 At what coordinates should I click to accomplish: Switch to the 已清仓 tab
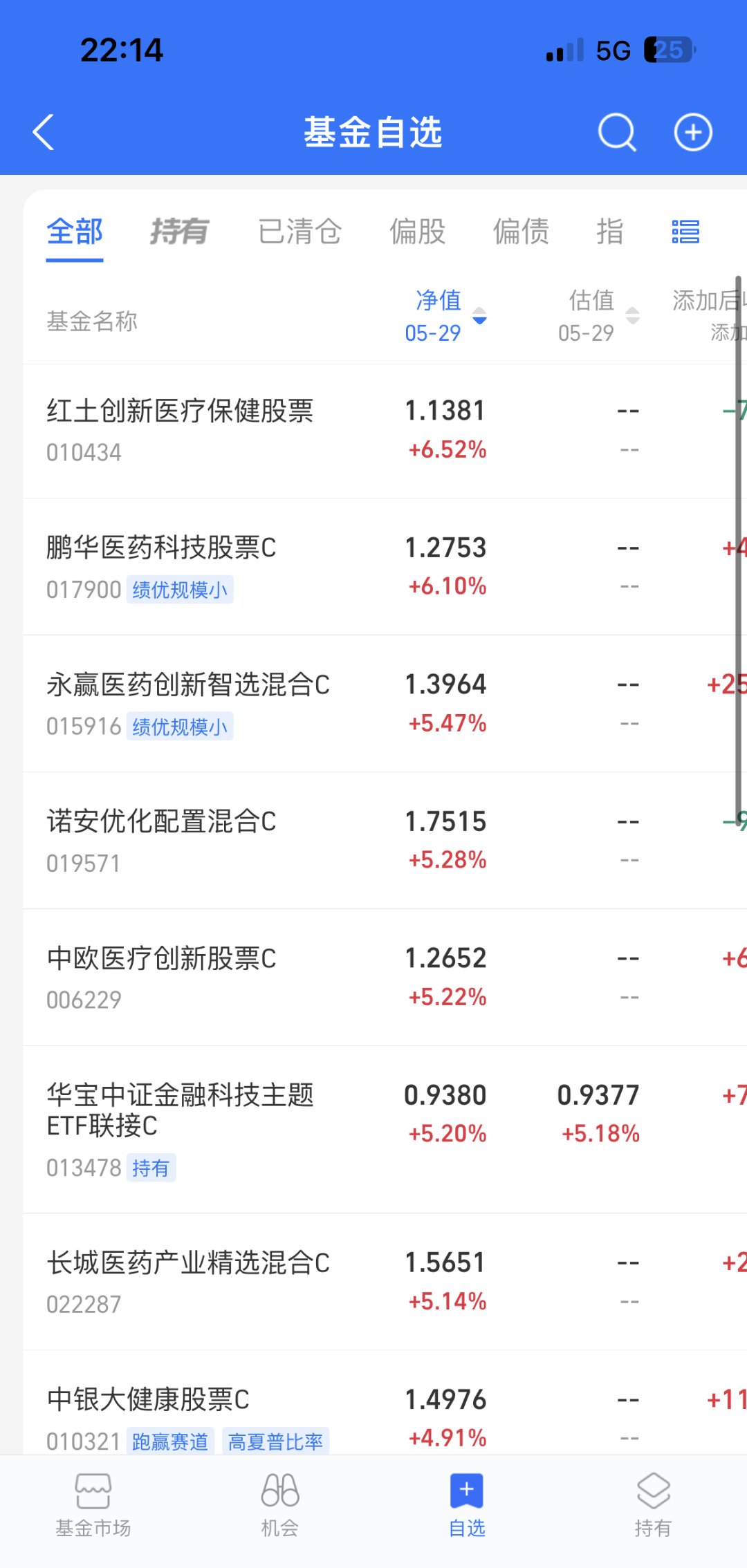pyautogui.click(x=299, y=232)
